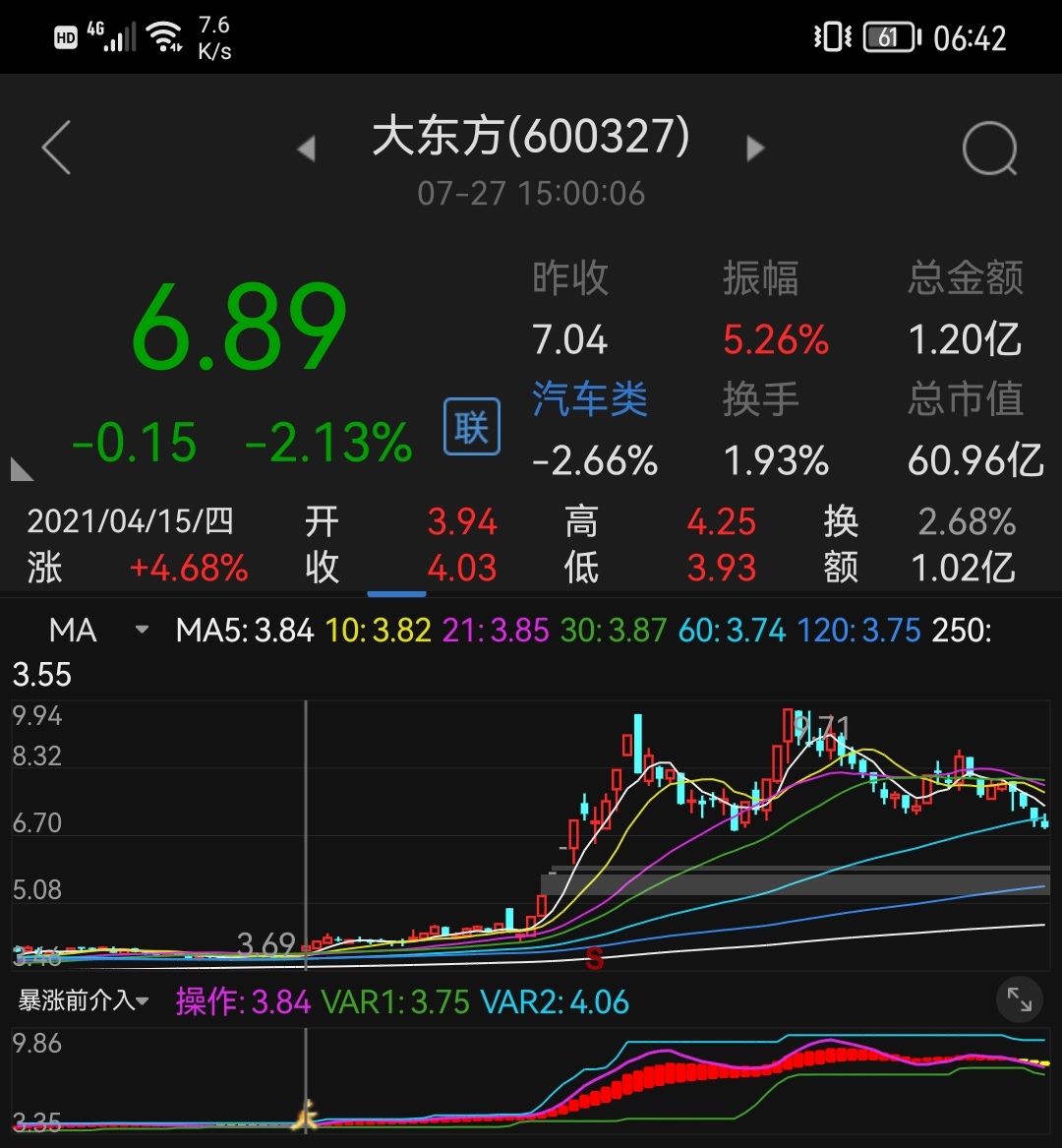Expand the MA indicator dropdown
Screen dimensions: 1062x1148
click(x=142, y=630)
